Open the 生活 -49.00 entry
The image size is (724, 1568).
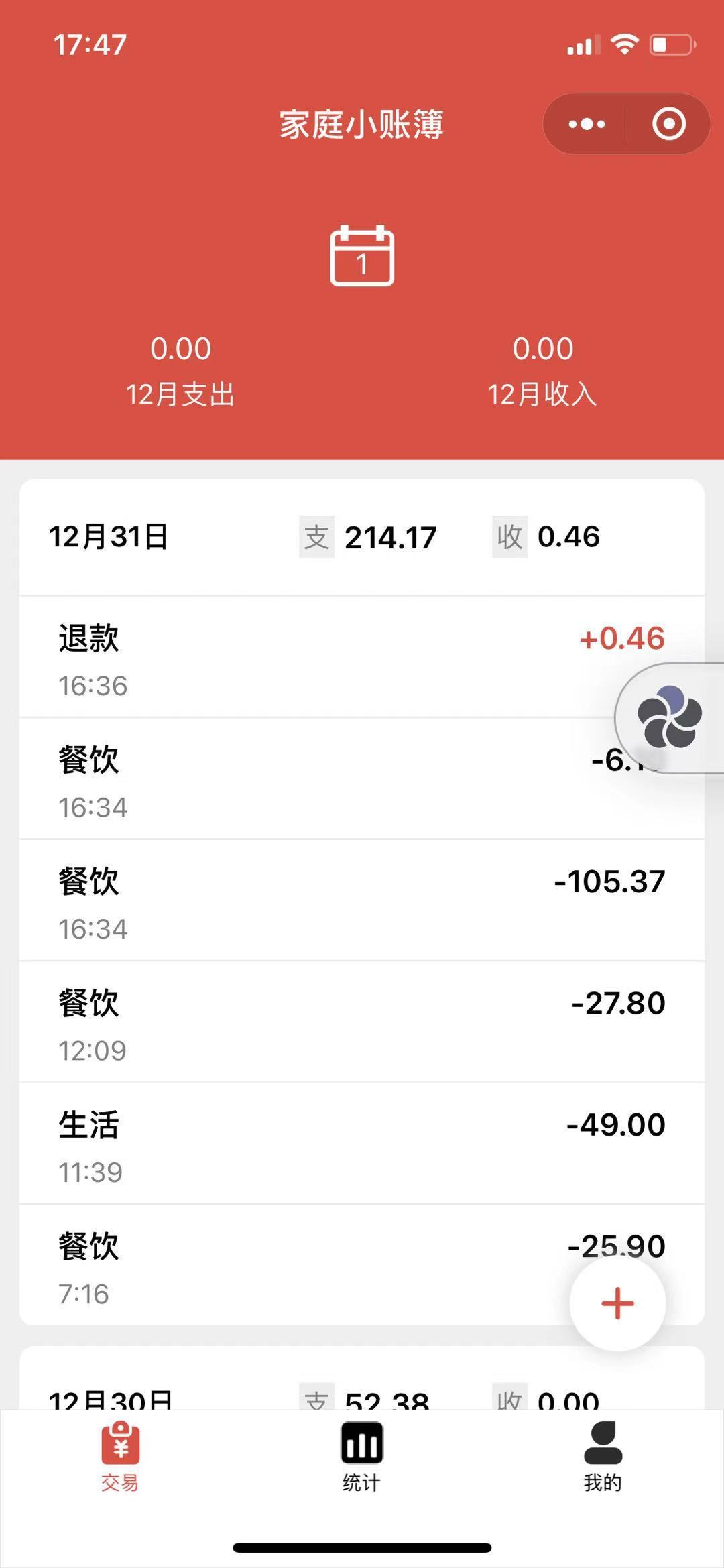coord(362,1144)
